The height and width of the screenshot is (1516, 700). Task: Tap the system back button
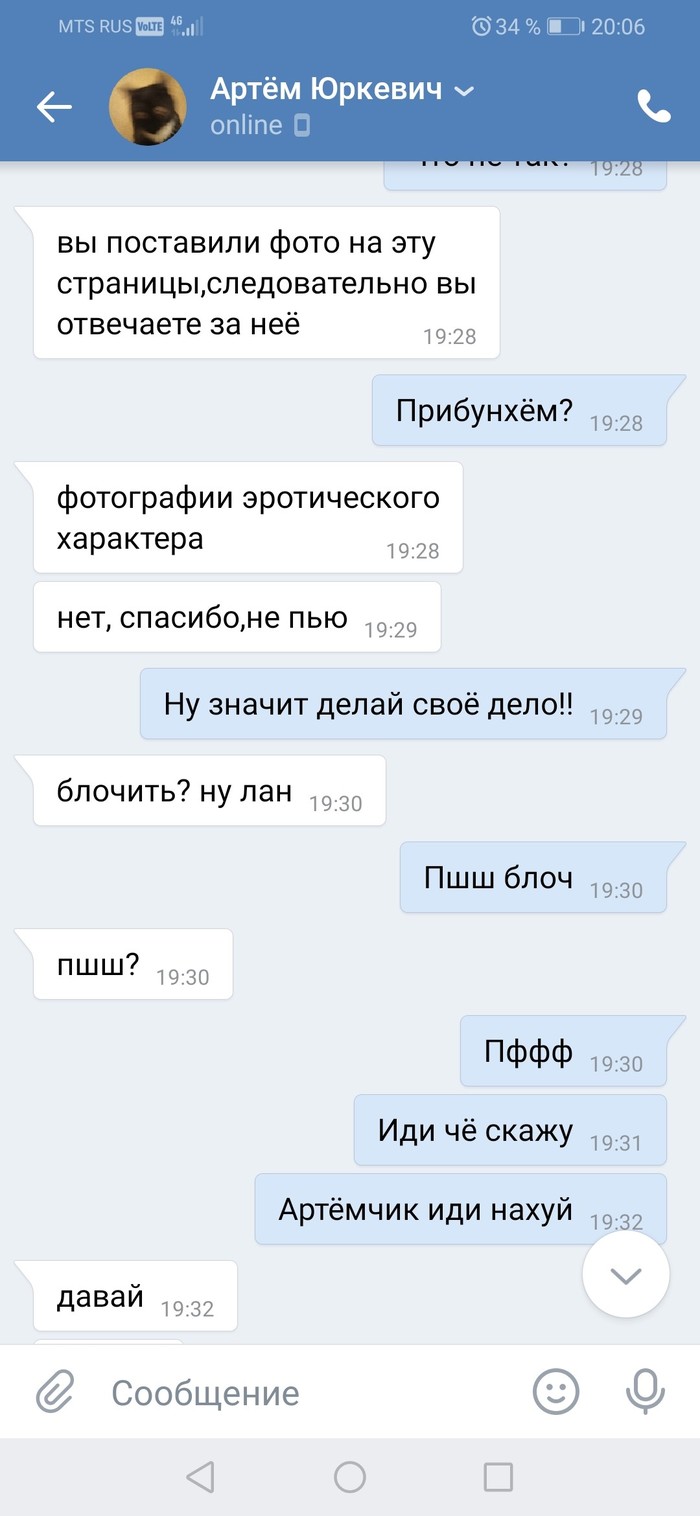point(201,1477)
